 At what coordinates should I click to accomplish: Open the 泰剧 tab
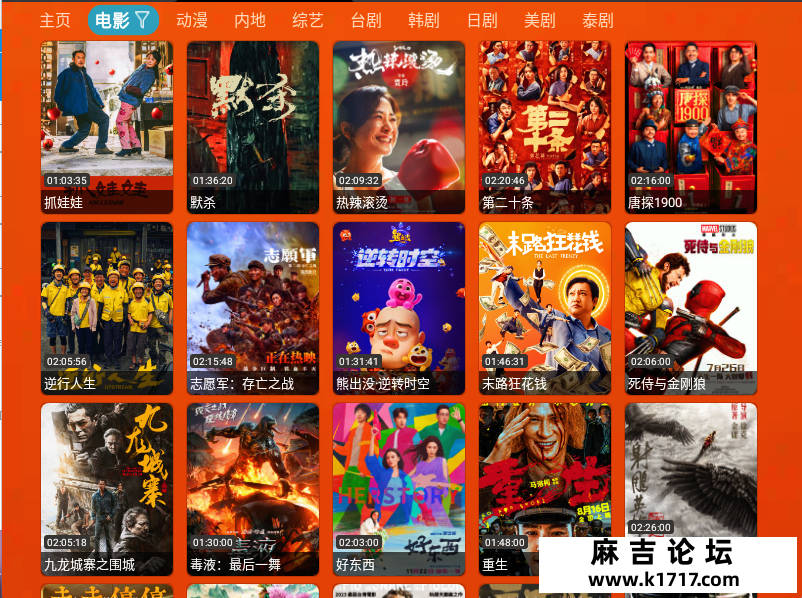click(x=598, y=20)
